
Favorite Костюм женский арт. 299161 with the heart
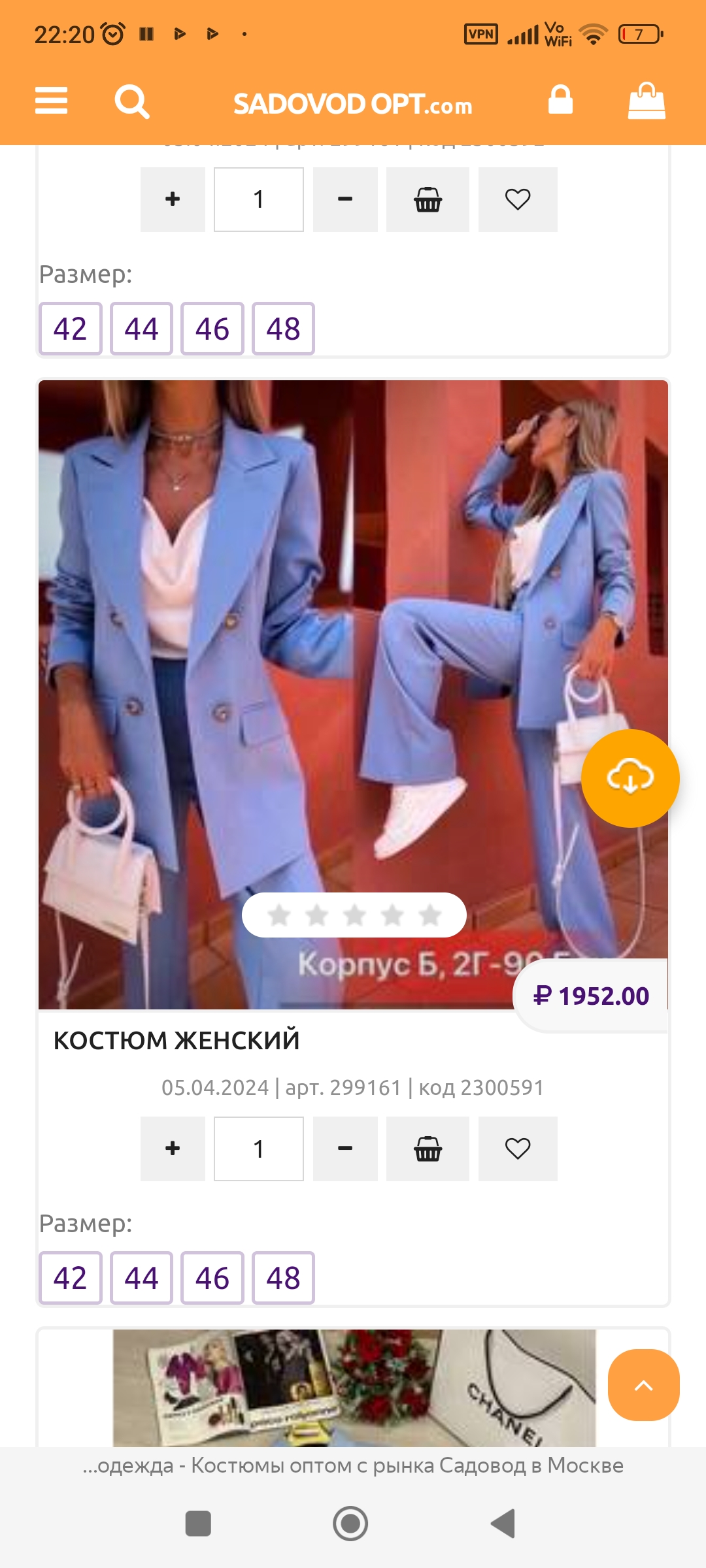pyautogui.click(x=518, y=1149)
